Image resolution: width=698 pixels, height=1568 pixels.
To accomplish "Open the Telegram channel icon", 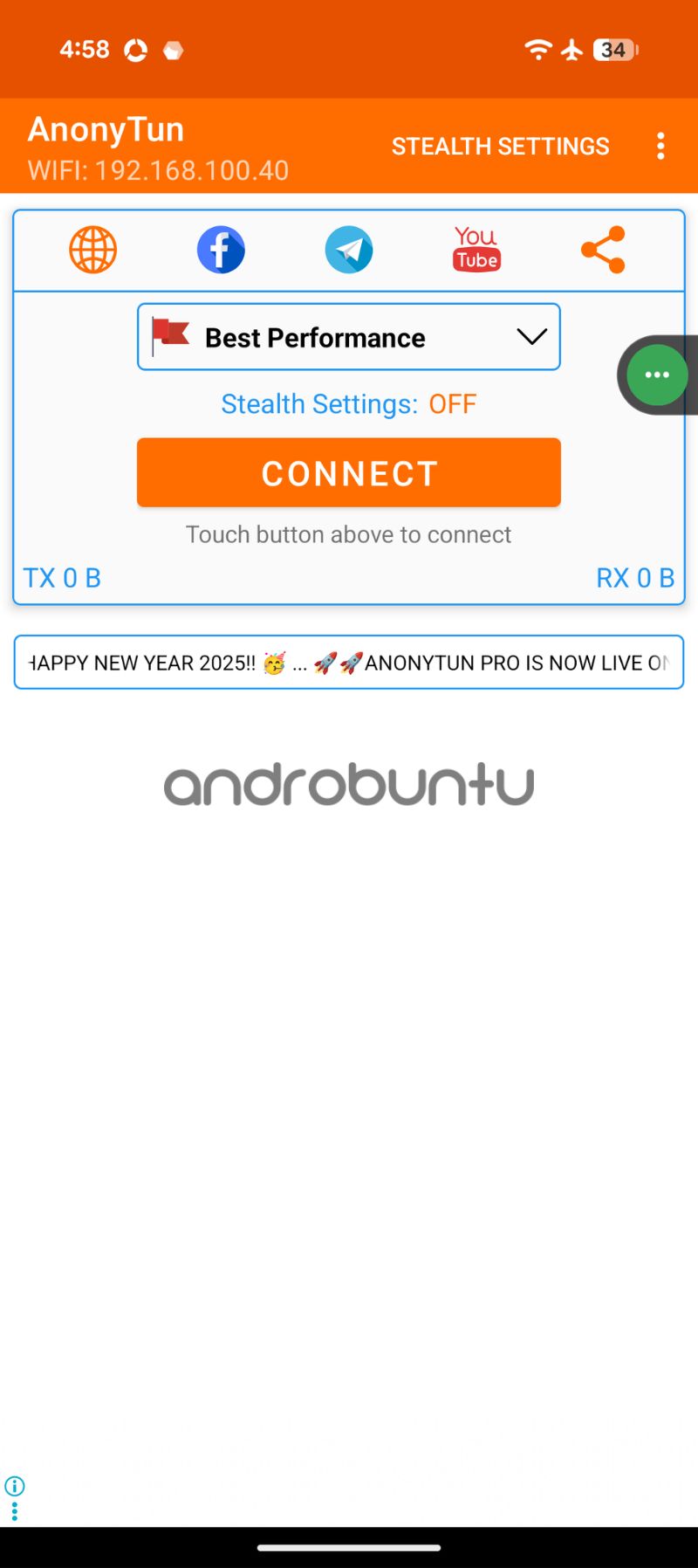I will tap(349, 249).
